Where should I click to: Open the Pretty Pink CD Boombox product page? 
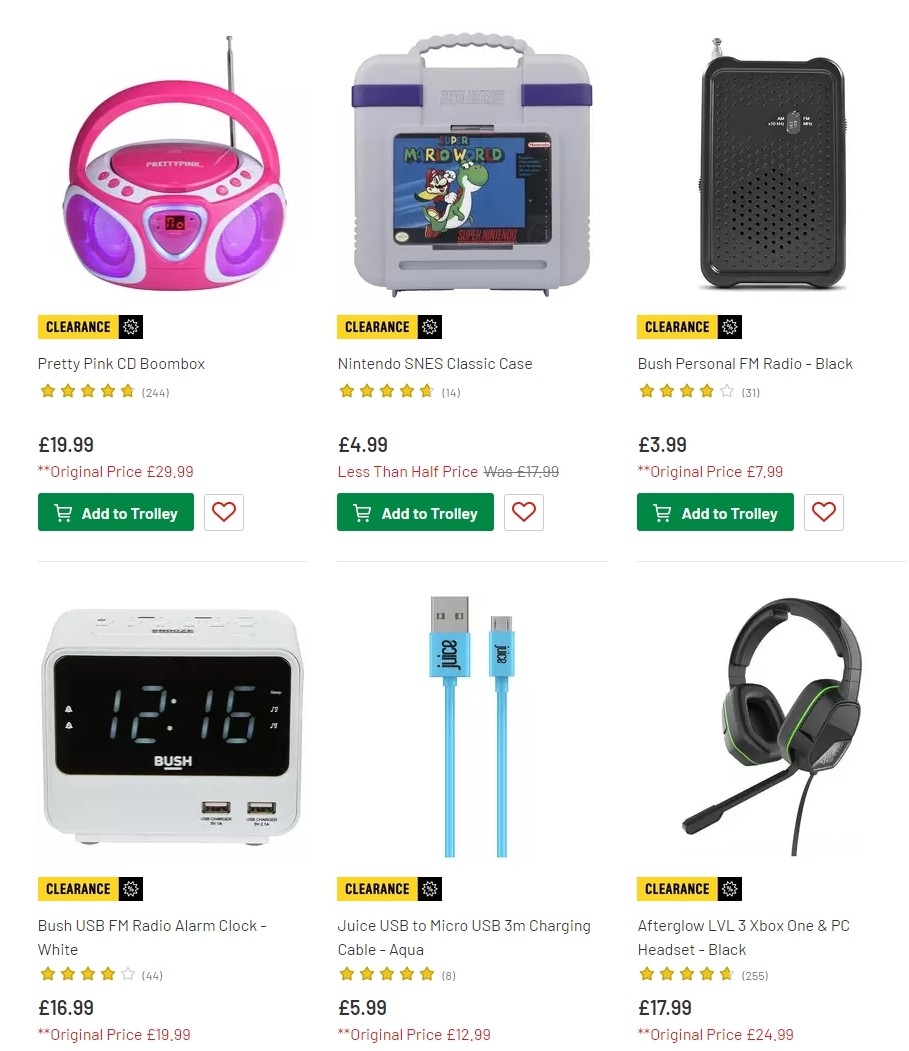click(121, 363)
